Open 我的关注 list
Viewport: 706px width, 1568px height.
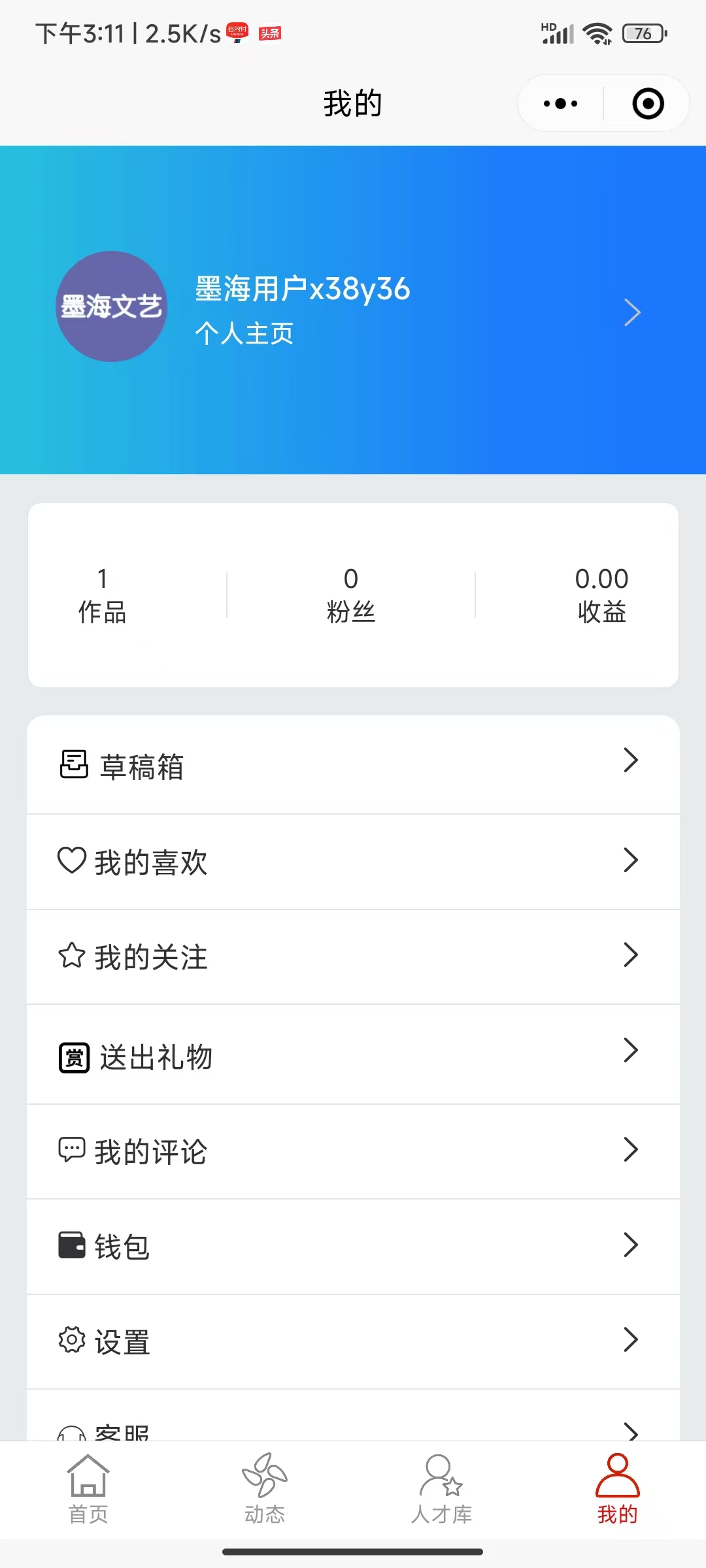point(353,957)
